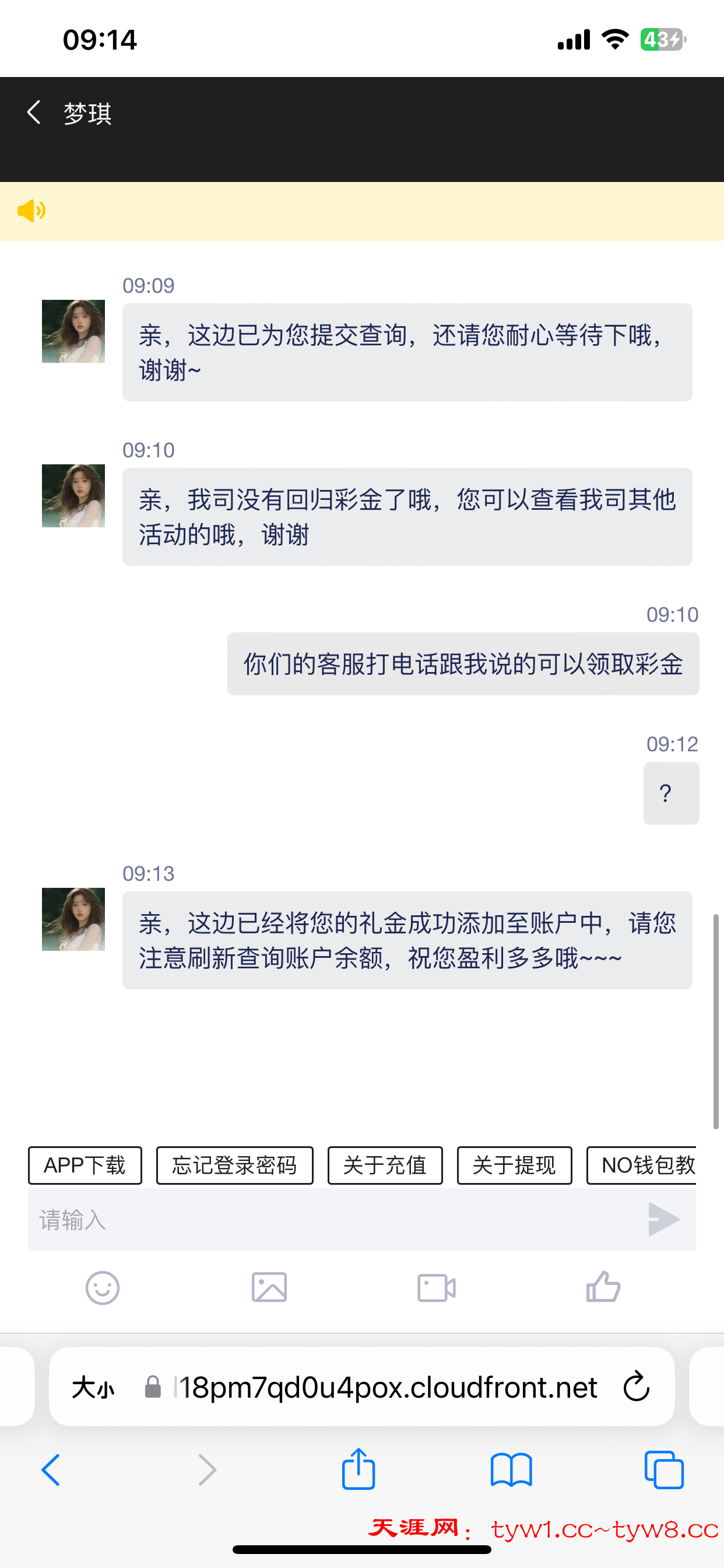Viewport: 724px width, 1568px height.
Task: Go back from the 梦琪 chat
Action: tap(34, 113)
